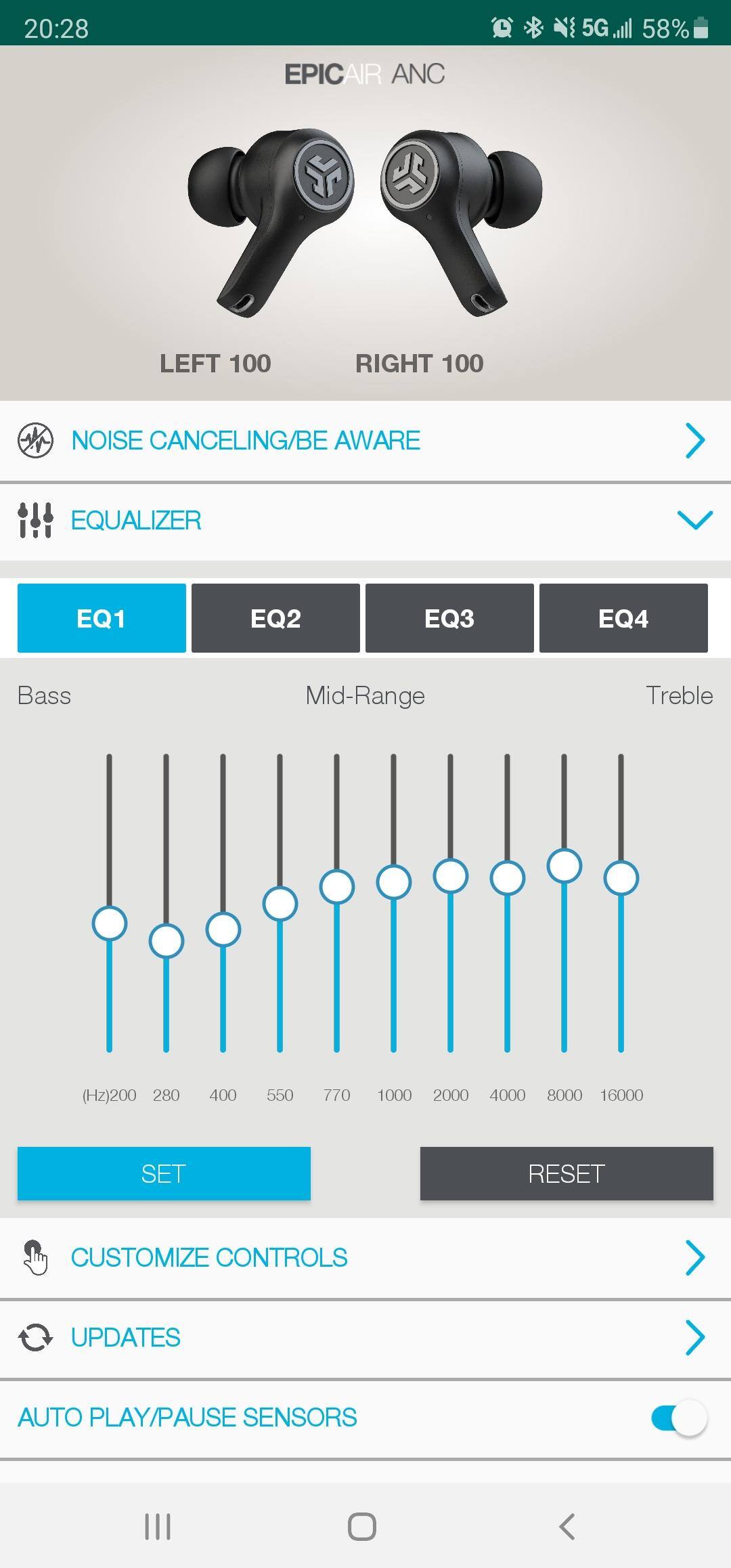Image resolution: width=731 pixels, height=1568 pixels.
Task: Tap the 1000 Hz equalizer slider
Action: coord(394,882)
